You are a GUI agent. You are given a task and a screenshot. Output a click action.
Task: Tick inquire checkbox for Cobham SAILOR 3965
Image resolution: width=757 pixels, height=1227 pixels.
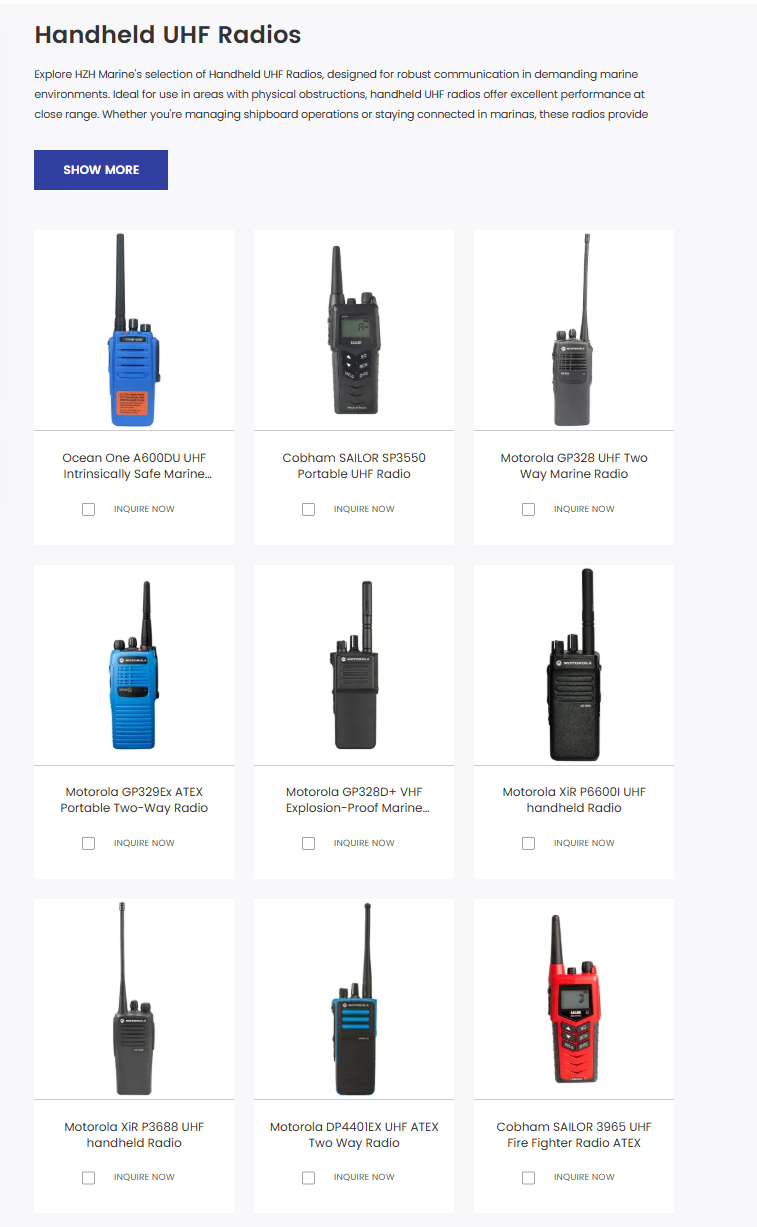point(529,1178)
